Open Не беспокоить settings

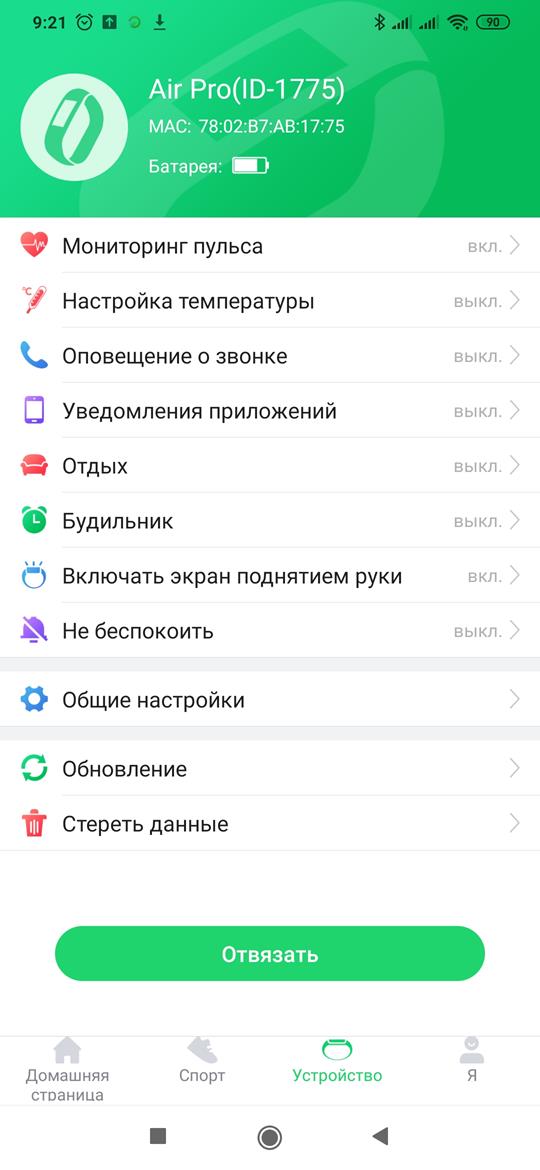(270, 631)
